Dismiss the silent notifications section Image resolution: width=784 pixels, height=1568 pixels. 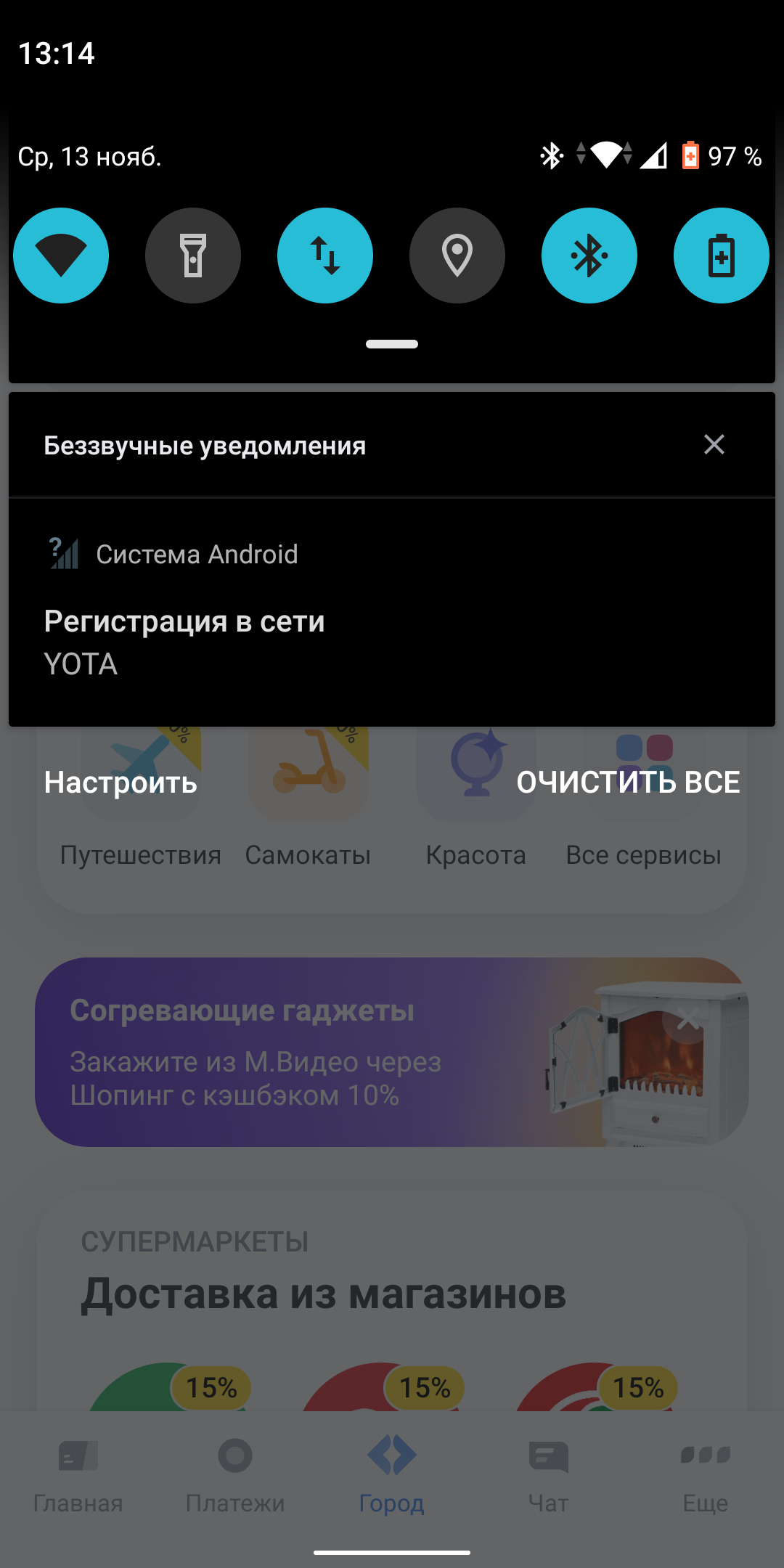point(714,444)
